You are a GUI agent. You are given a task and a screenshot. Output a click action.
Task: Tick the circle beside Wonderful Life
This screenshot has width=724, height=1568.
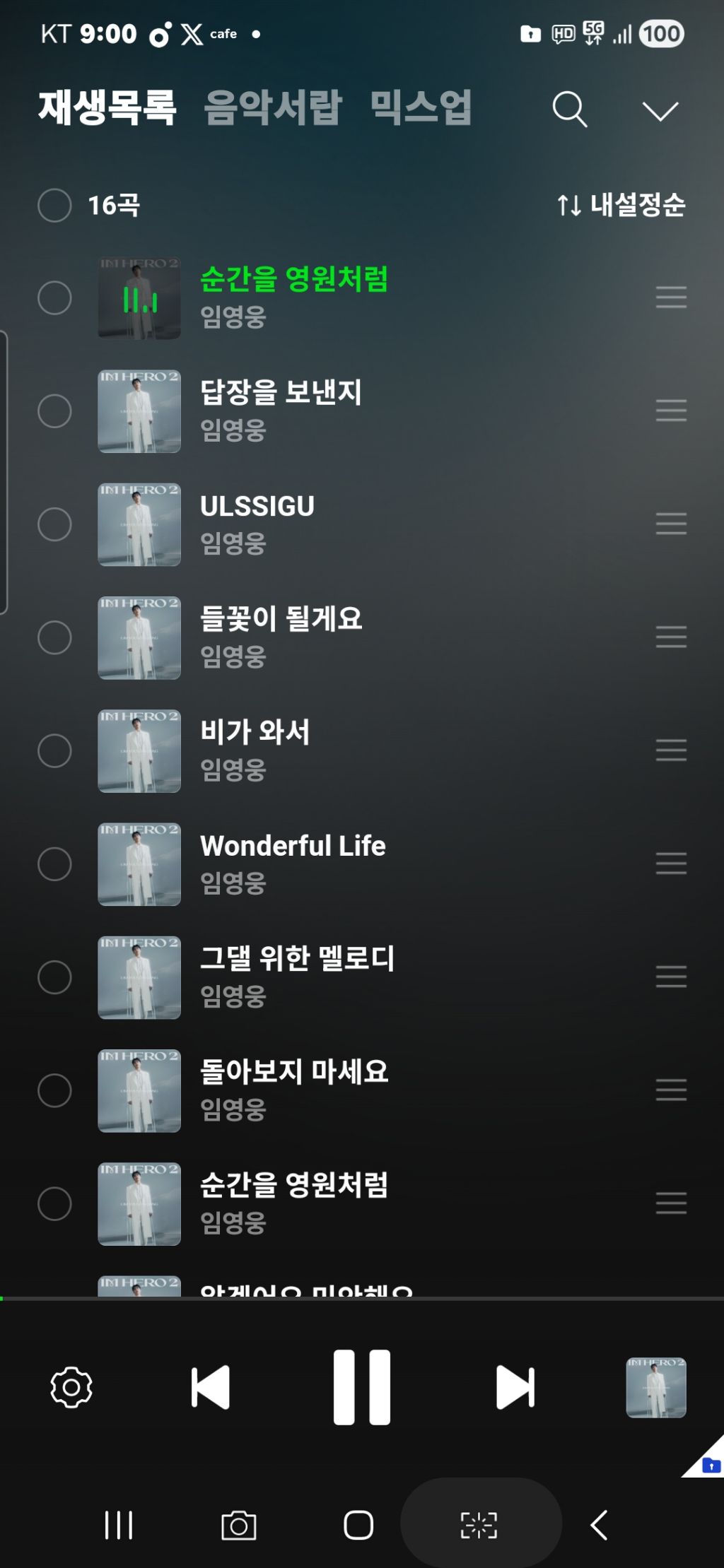[x=54, y=863]
